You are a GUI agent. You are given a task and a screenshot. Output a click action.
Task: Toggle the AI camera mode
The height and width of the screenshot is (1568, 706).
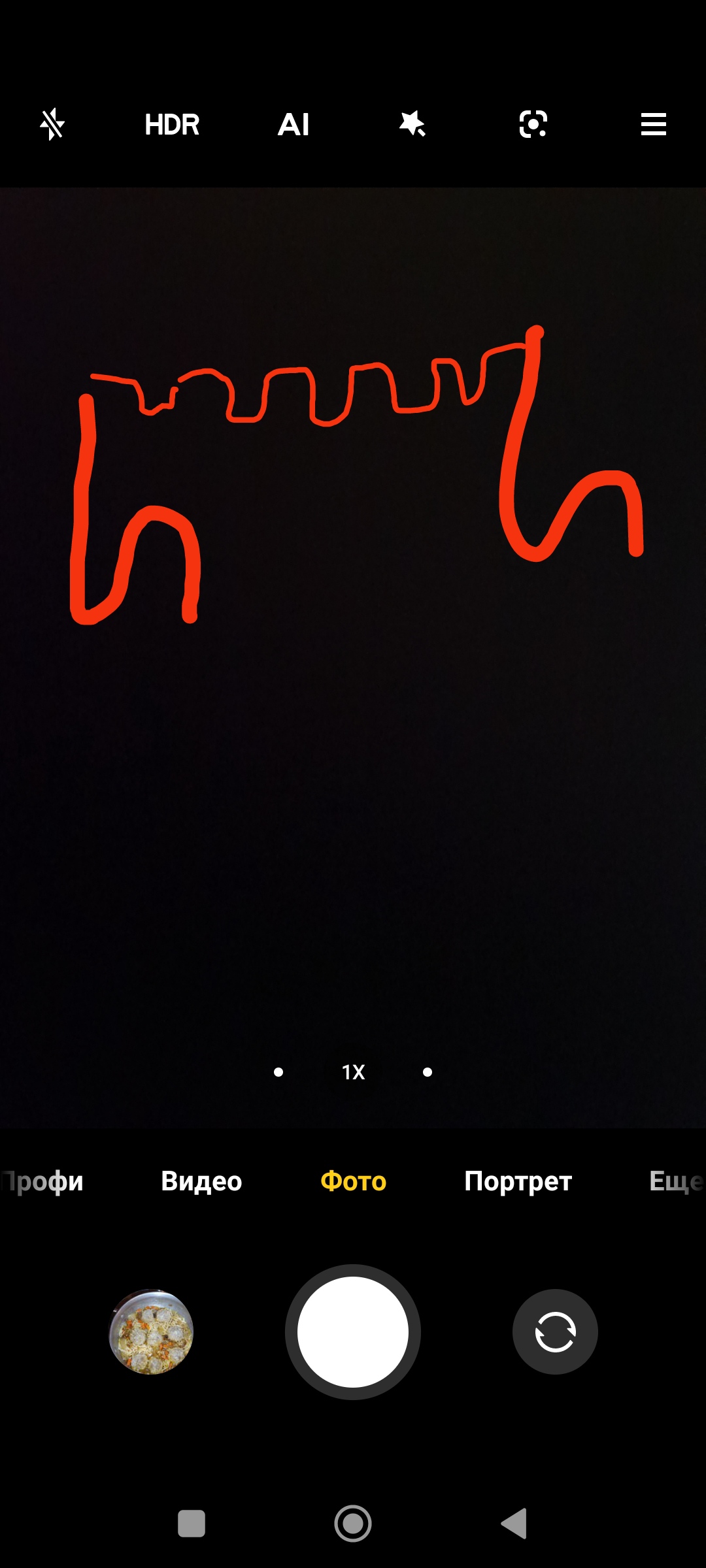(x=294, y=124)
